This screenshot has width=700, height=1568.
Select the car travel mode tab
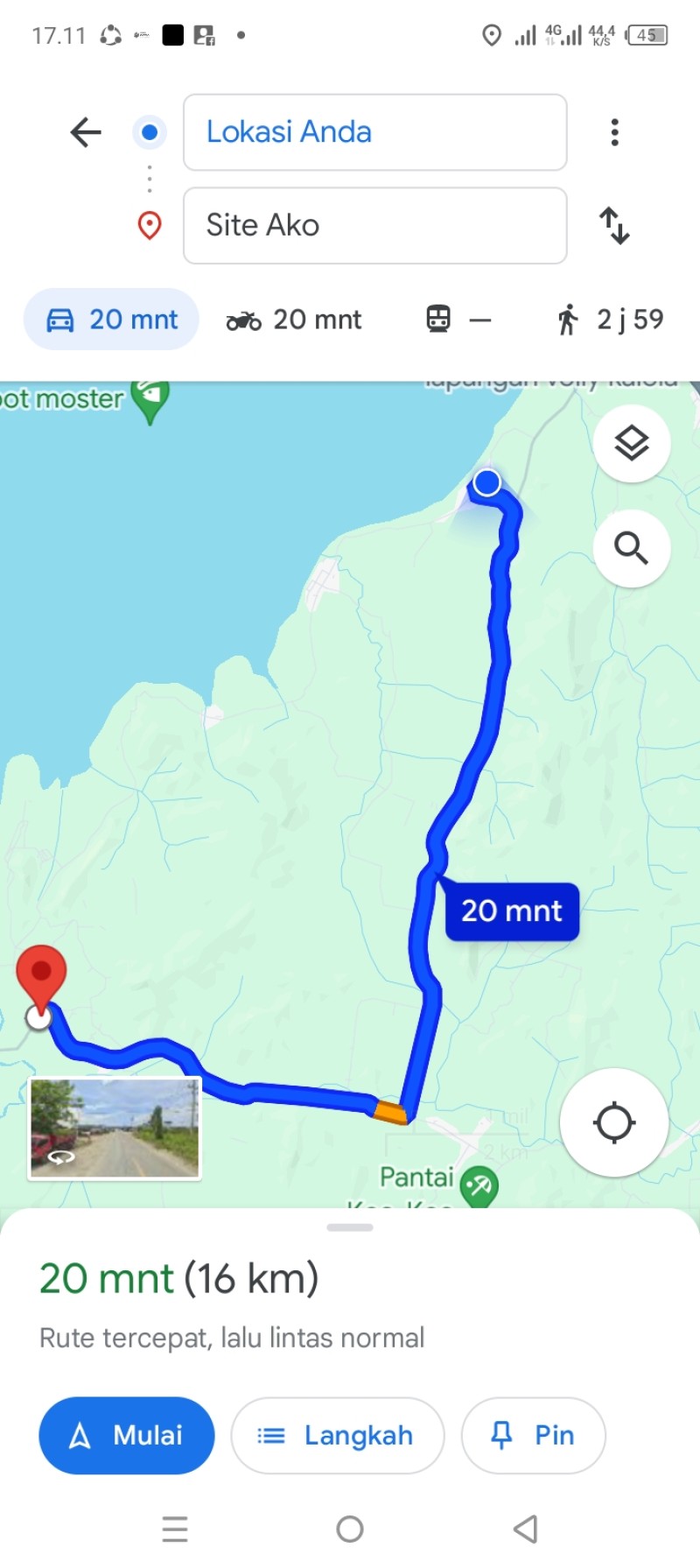[x=111, y=320]
